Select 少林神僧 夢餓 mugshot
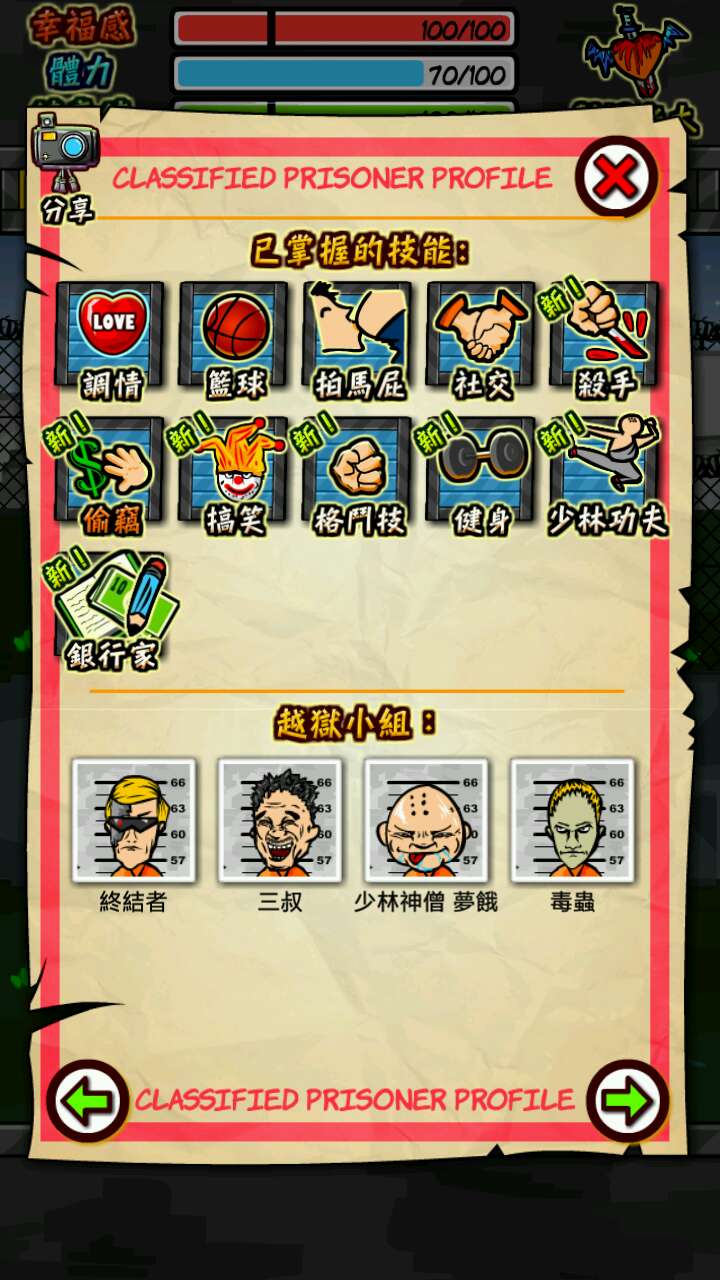Image resolution: width=720 pixels, height=1280 pixels. click(x=426, y=821)
